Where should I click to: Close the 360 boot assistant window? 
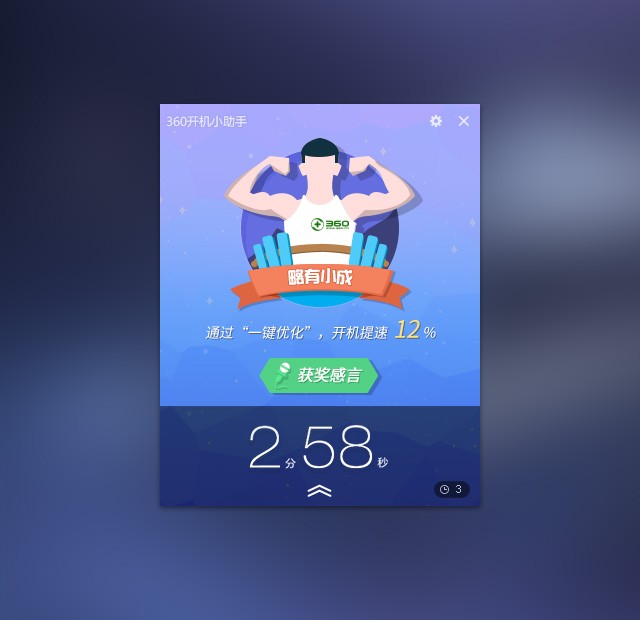point(464,121)
